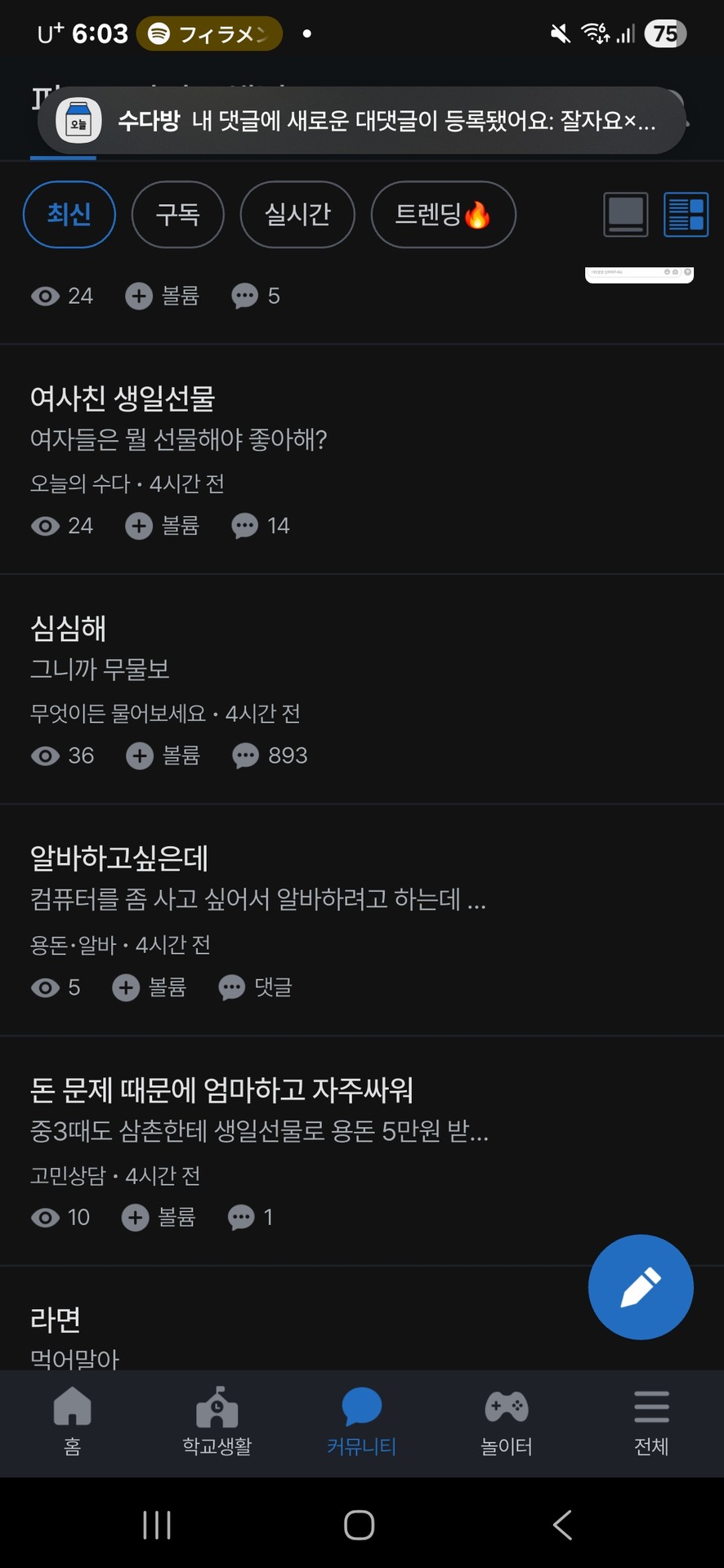
Task: Select the 최신 filter chip
Action: click(69, 215)
